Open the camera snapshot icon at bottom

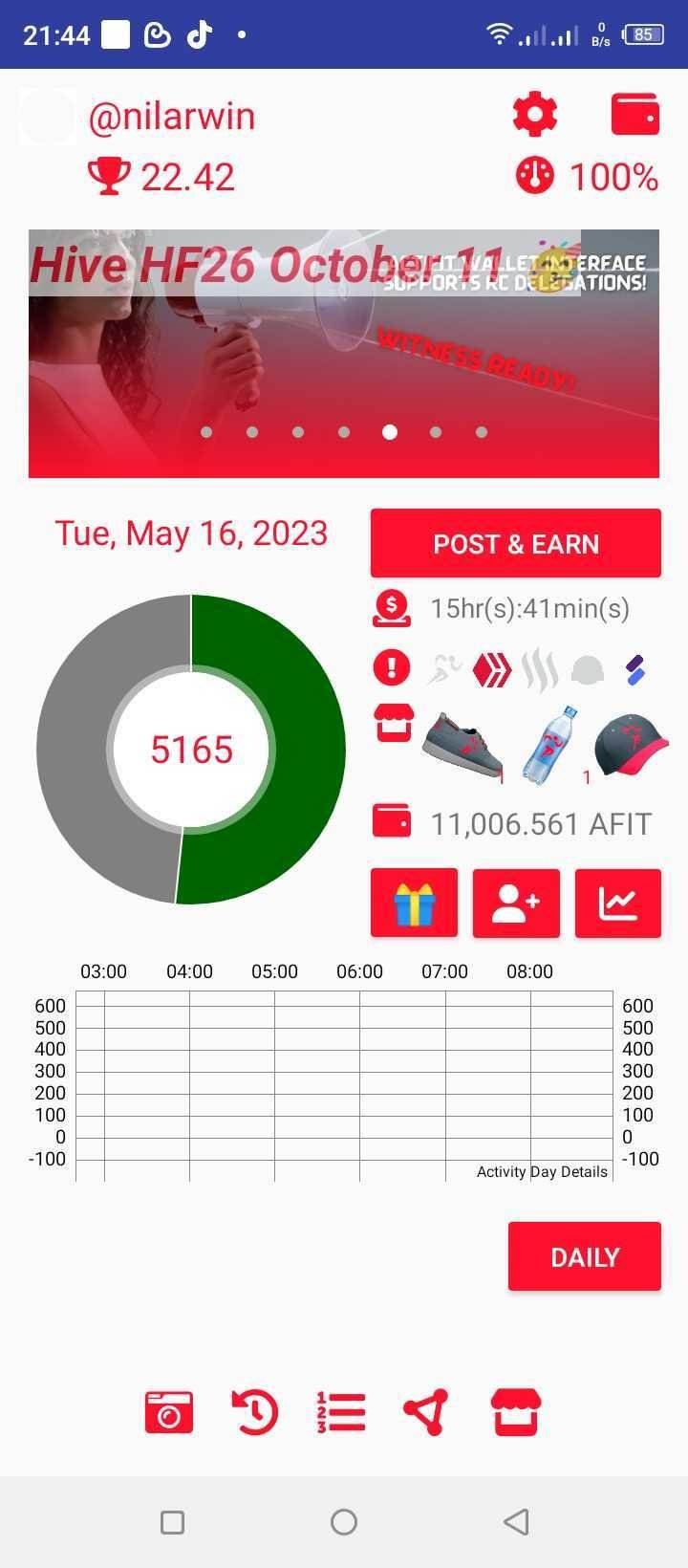coord(169,1412)
